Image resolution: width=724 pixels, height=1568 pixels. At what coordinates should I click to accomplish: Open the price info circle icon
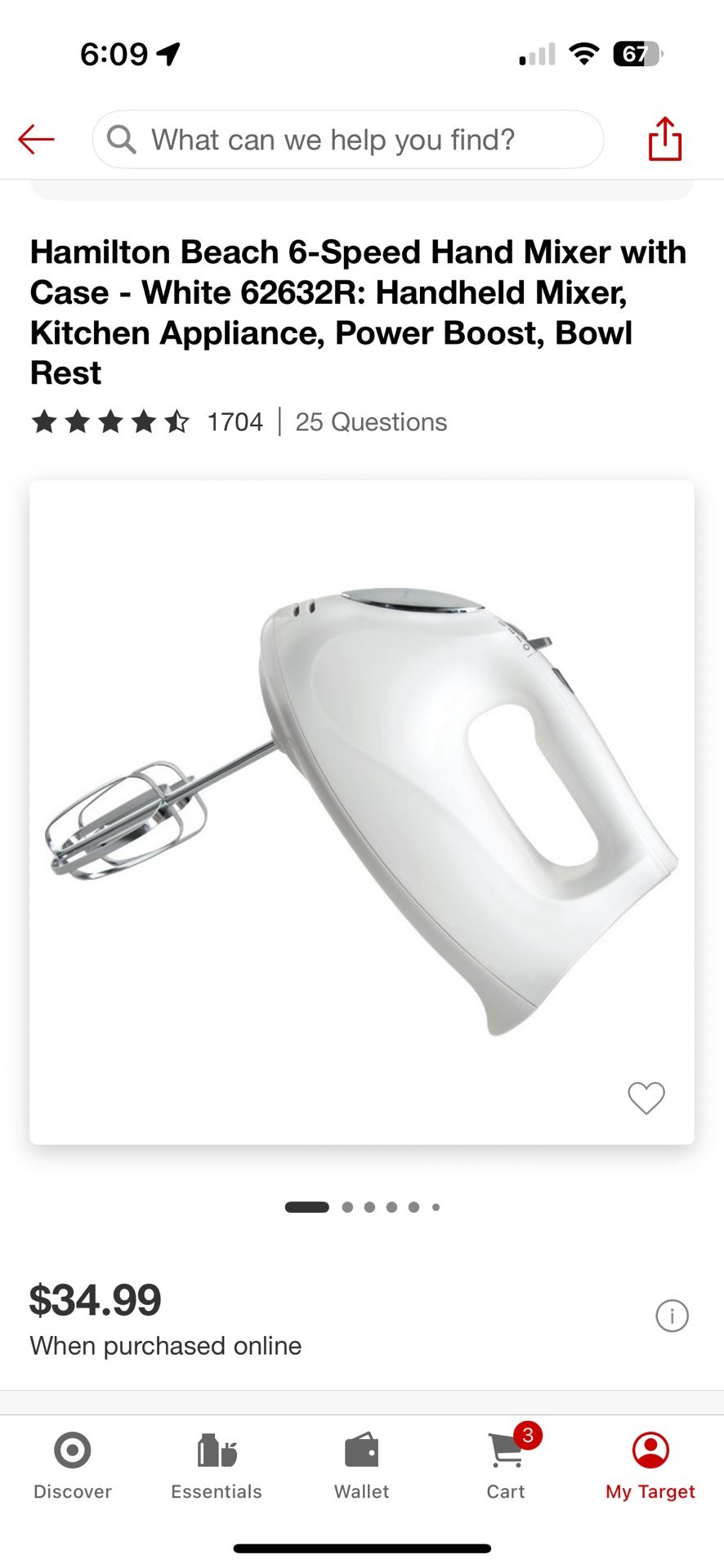(x=672, y=1316)
